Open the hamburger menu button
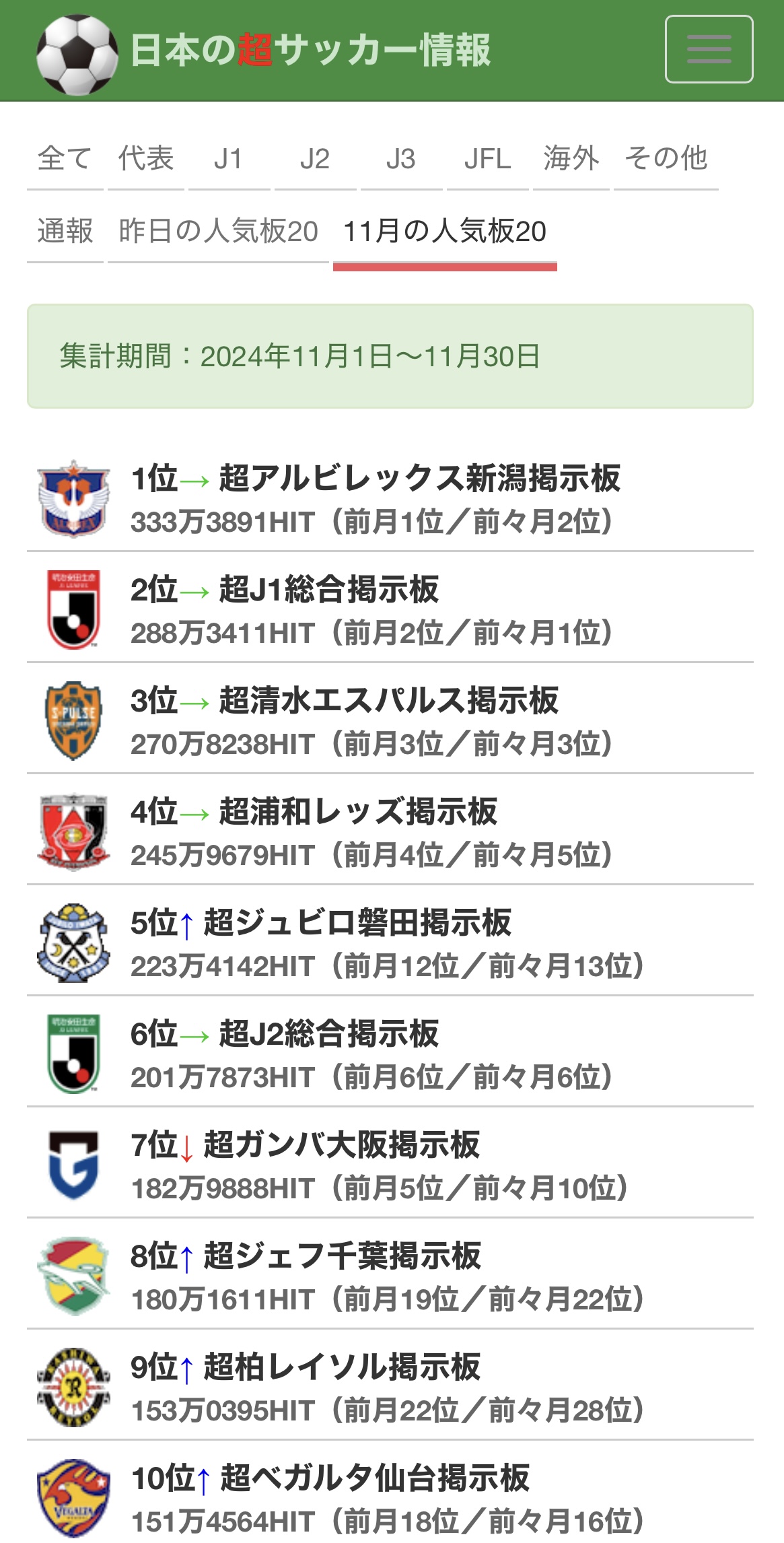Viewport: 784px width, 1543px height. coord(709,49)
